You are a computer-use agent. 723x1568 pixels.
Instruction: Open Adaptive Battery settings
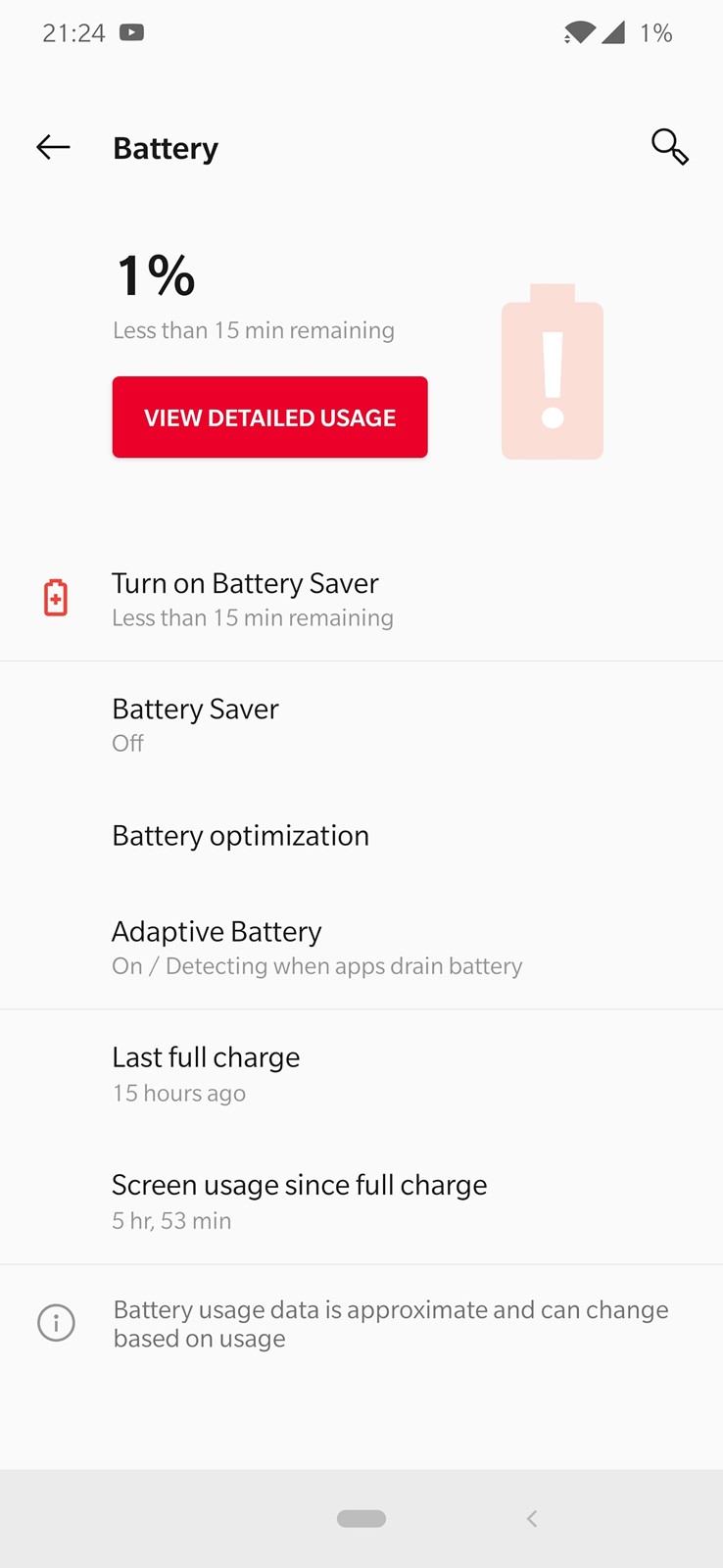pyautogui.click(x=361, y=947)
